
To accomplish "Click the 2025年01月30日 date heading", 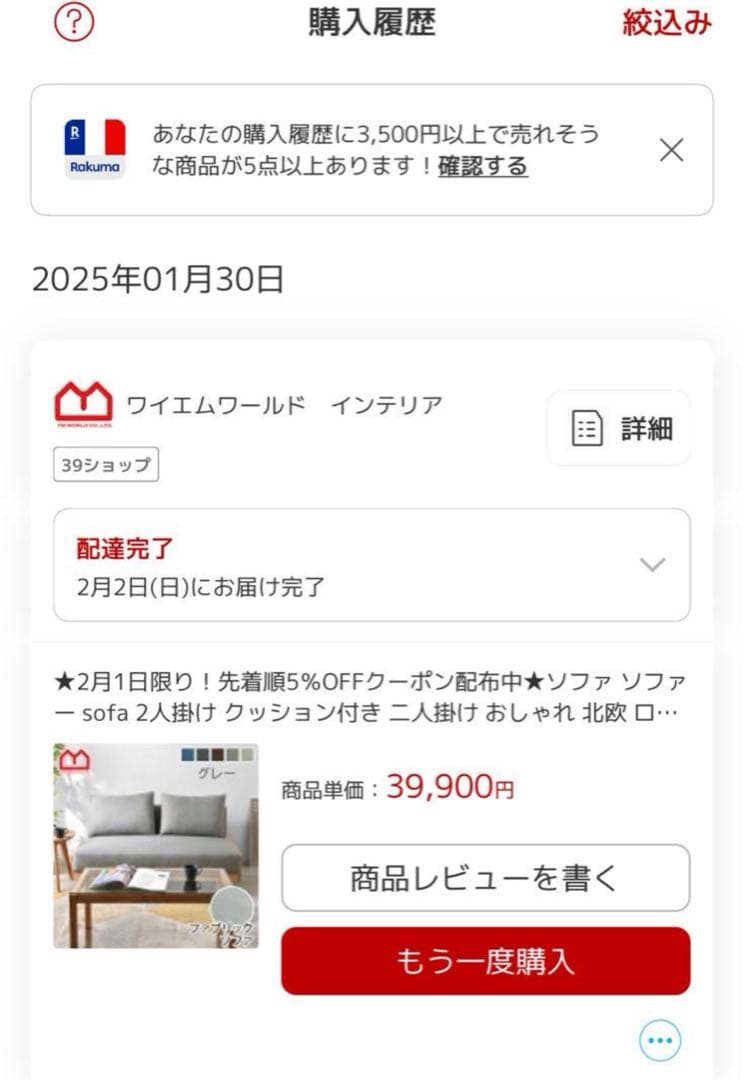I will coord(158,277).
